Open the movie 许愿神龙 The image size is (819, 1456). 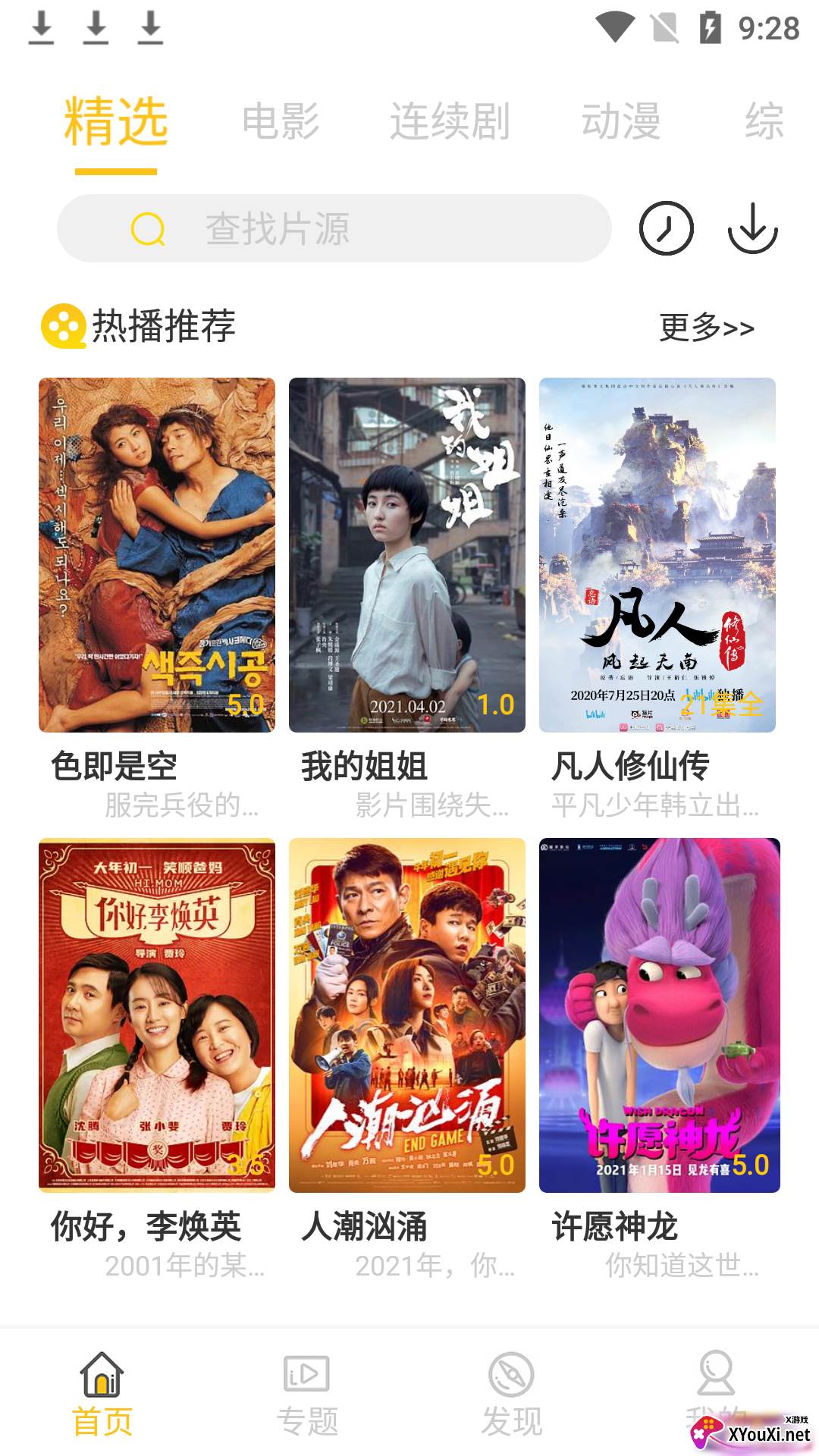(x=659, y=1015)
